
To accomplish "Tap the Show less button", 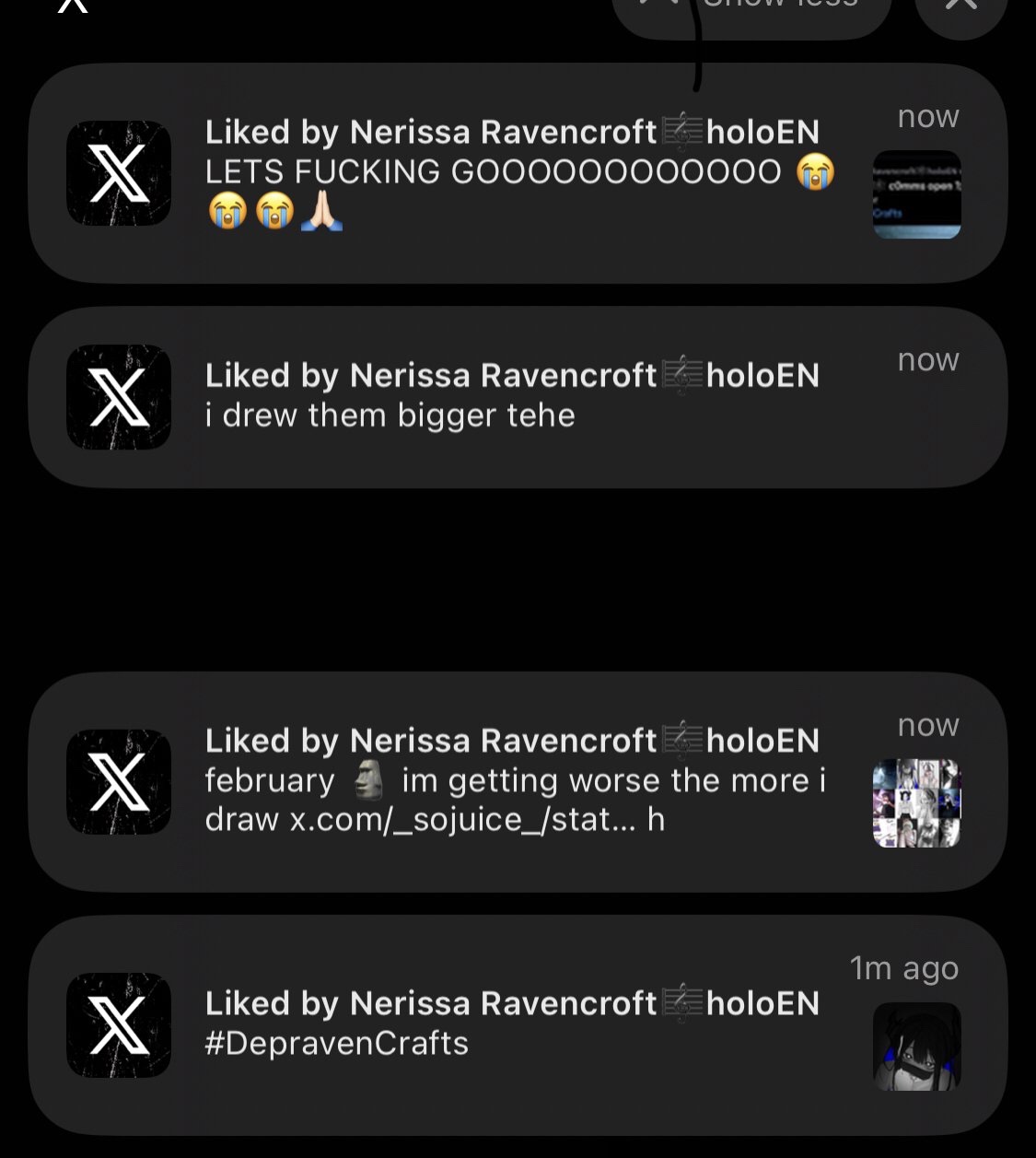I will tap(751, 11).
